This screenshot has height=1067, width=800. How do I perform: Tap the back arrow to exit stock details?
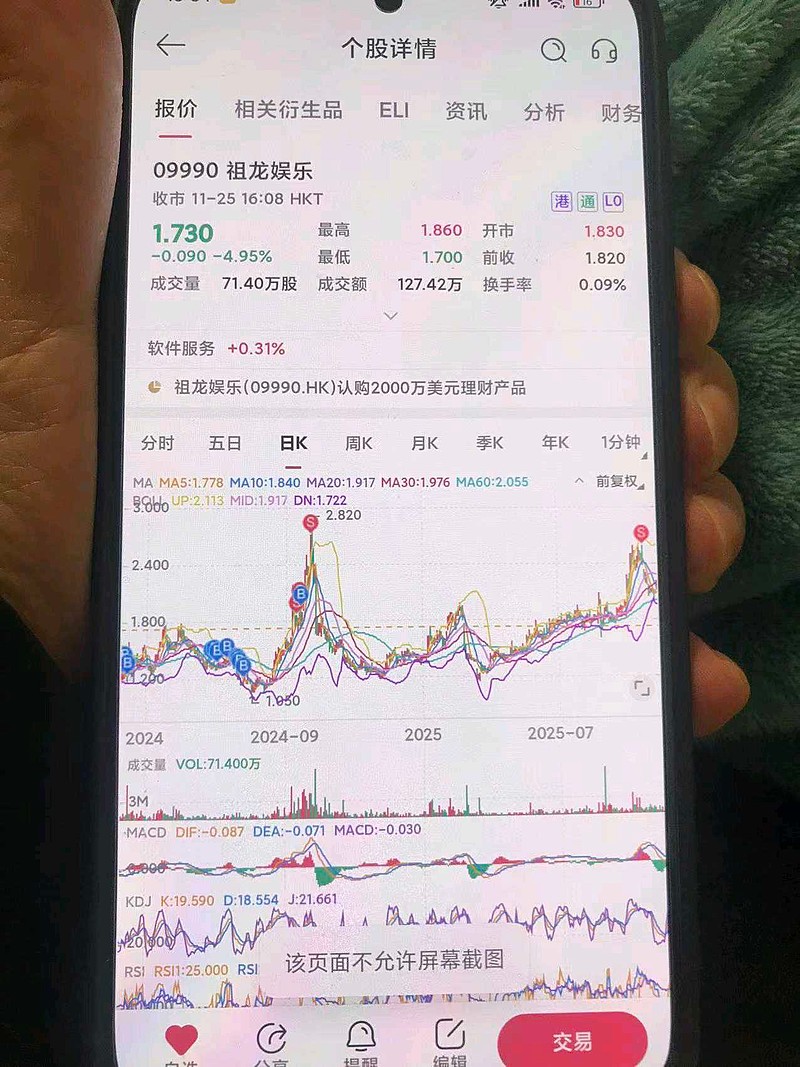tap(170, 46)
